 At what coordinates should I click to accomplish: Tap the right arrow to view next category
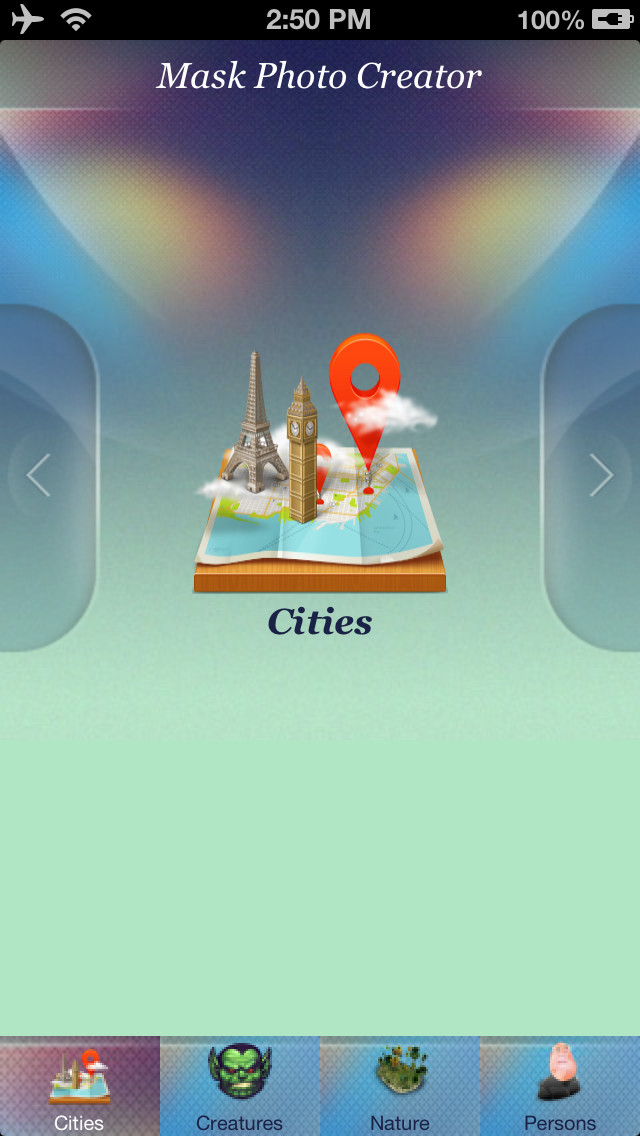(x=601, y=475)
